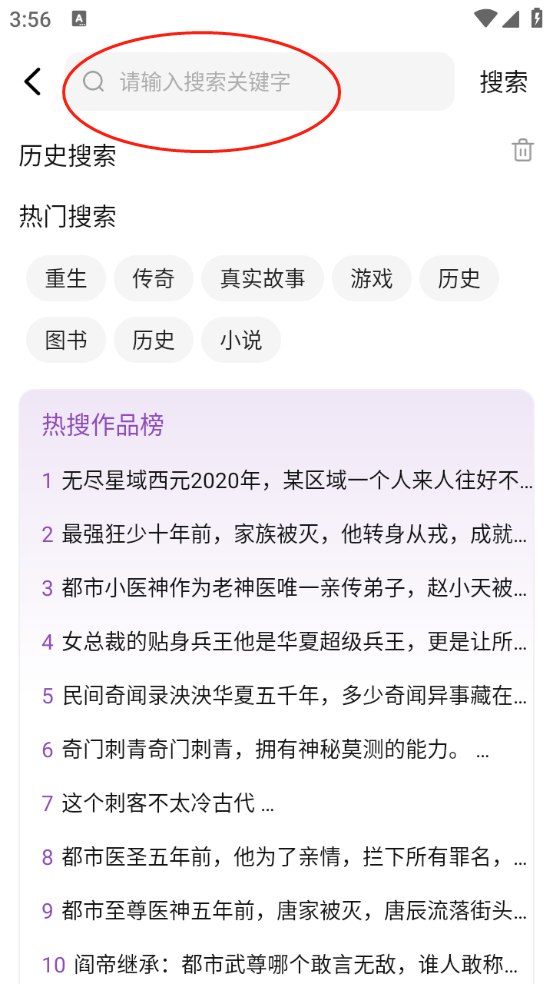Open ranked item 9 都市至尊医神
The image size is (553, 984).
click(x=284, y=911)
